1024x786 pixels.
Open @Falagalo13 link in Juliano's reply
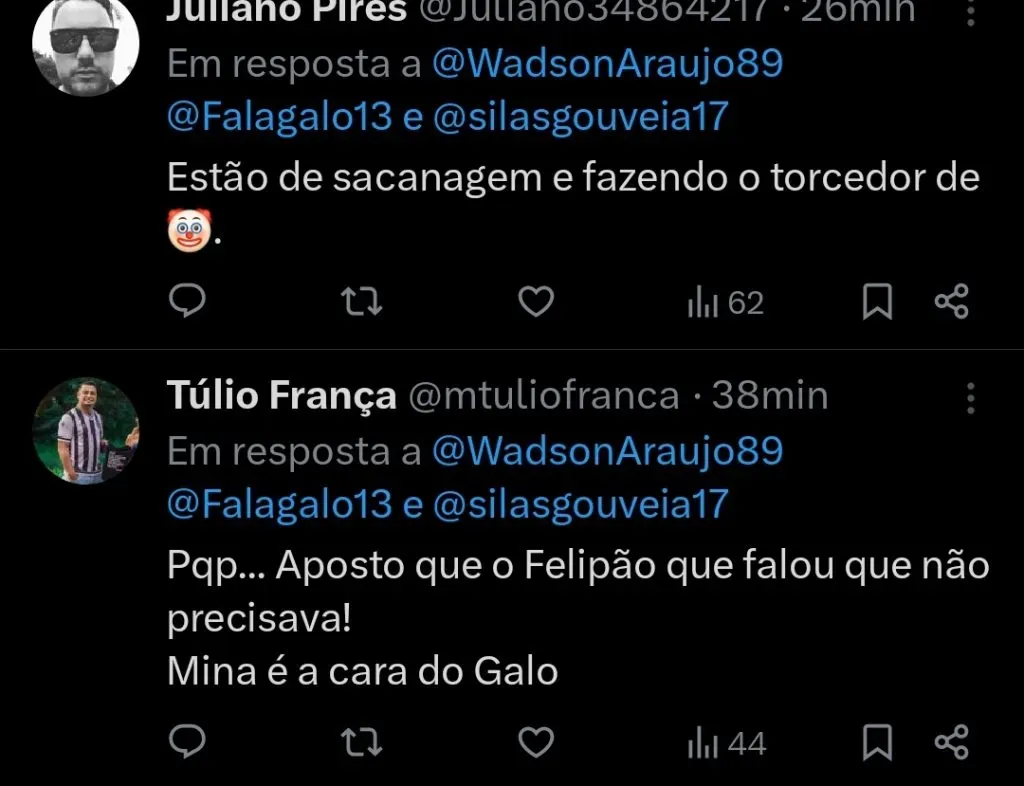(279, 117)
